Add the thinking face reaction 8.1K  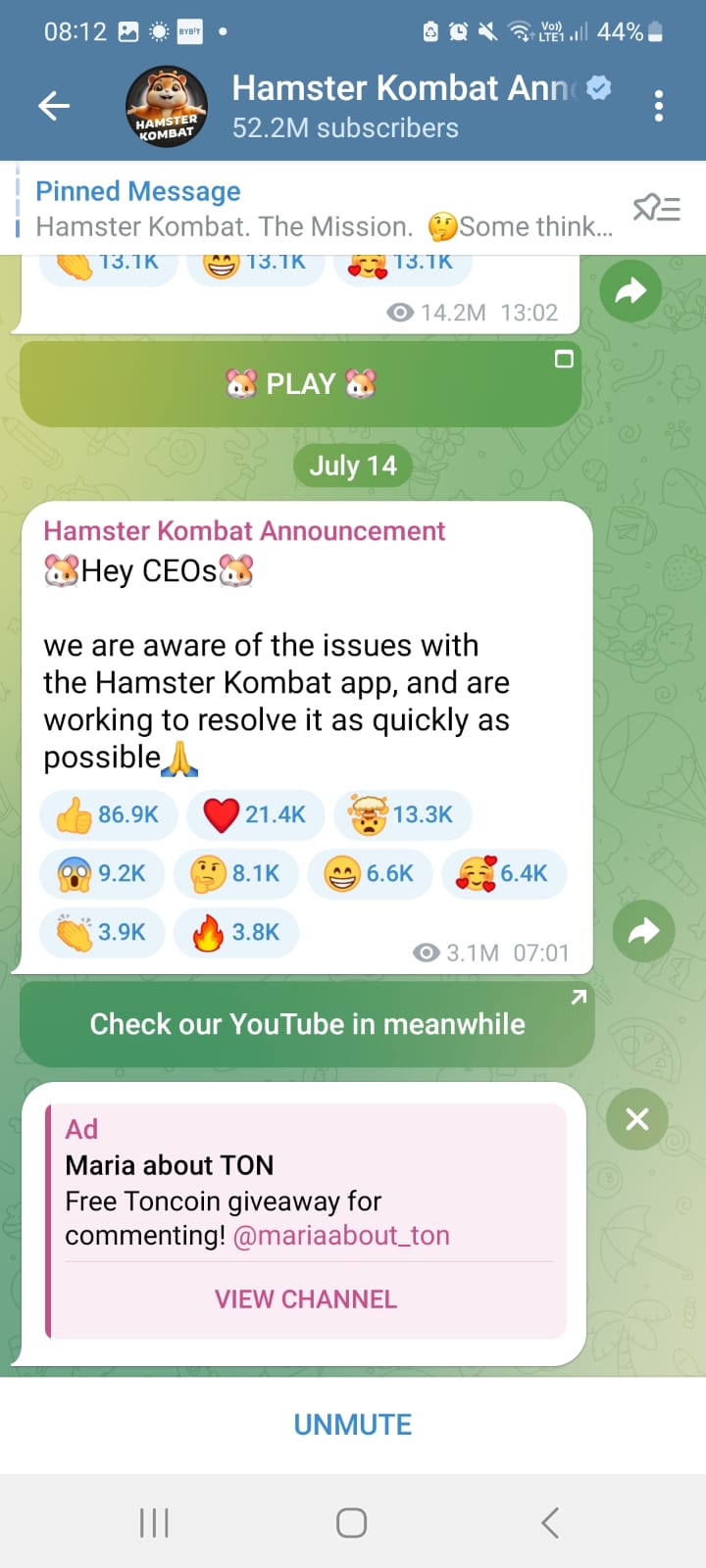[236, 874]
